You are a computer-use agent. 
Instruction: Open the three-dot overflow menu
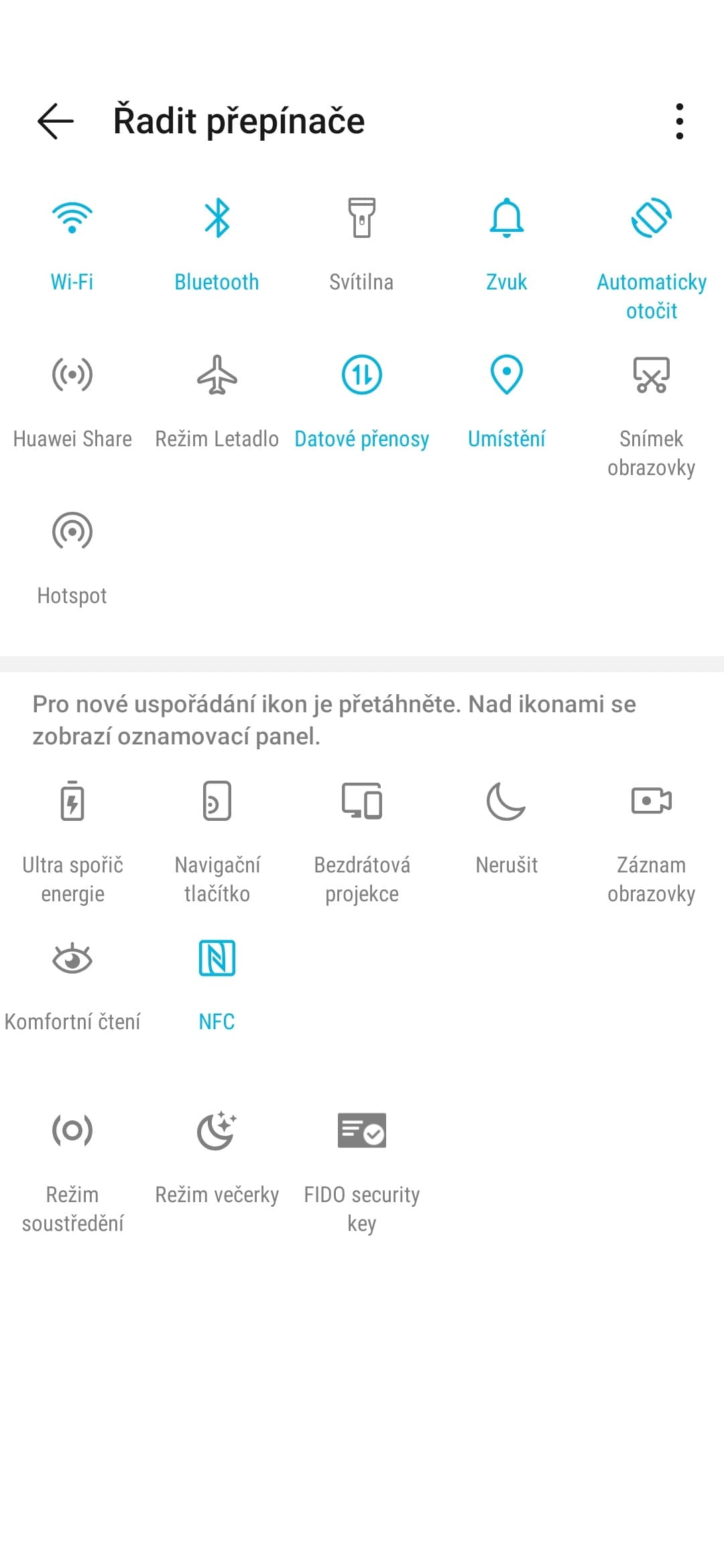pyautogui.click(x=679, y=121)
